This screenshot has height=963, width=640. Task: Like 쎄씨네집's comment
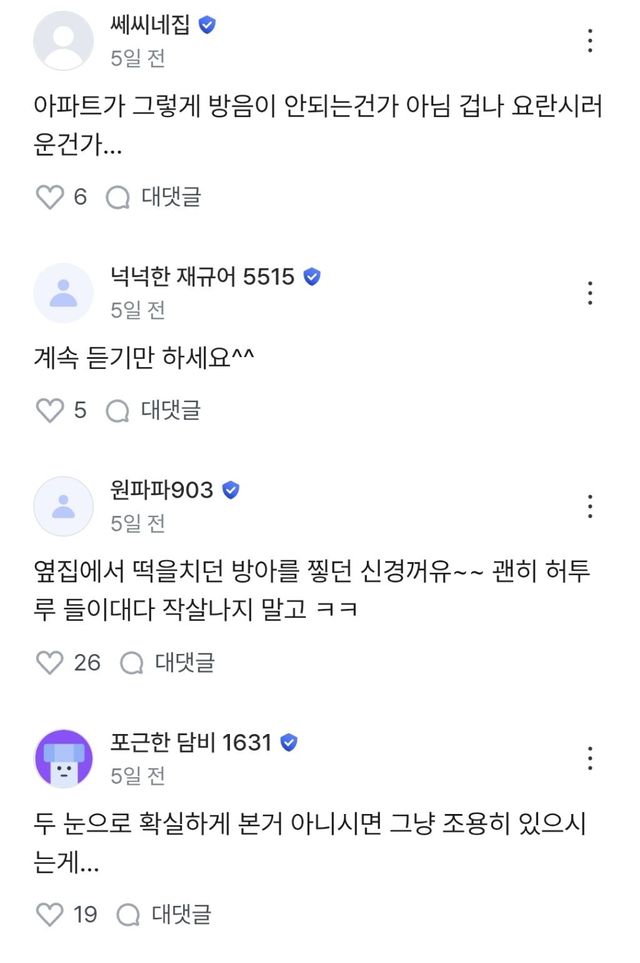coord(49,197)
